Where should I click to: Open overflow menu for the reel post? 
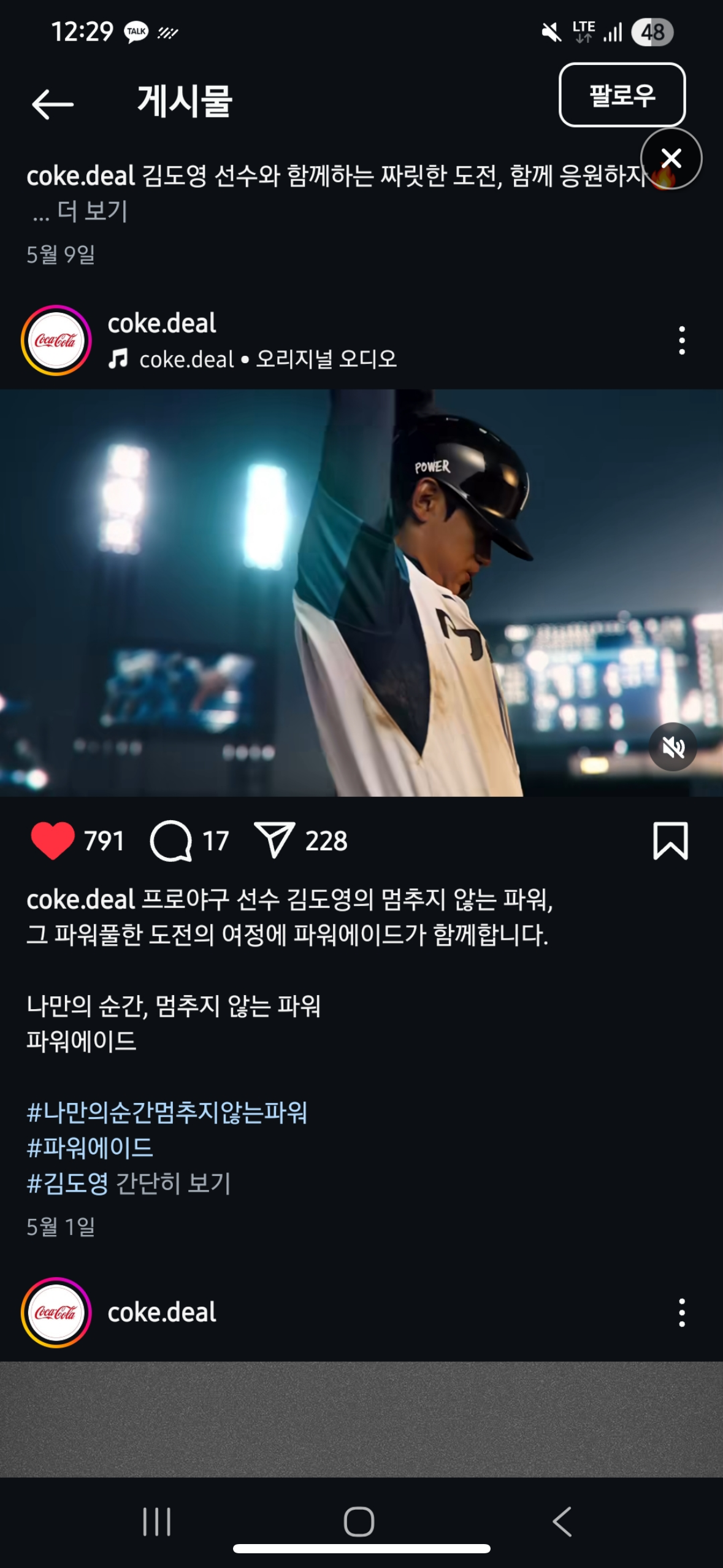681,340
